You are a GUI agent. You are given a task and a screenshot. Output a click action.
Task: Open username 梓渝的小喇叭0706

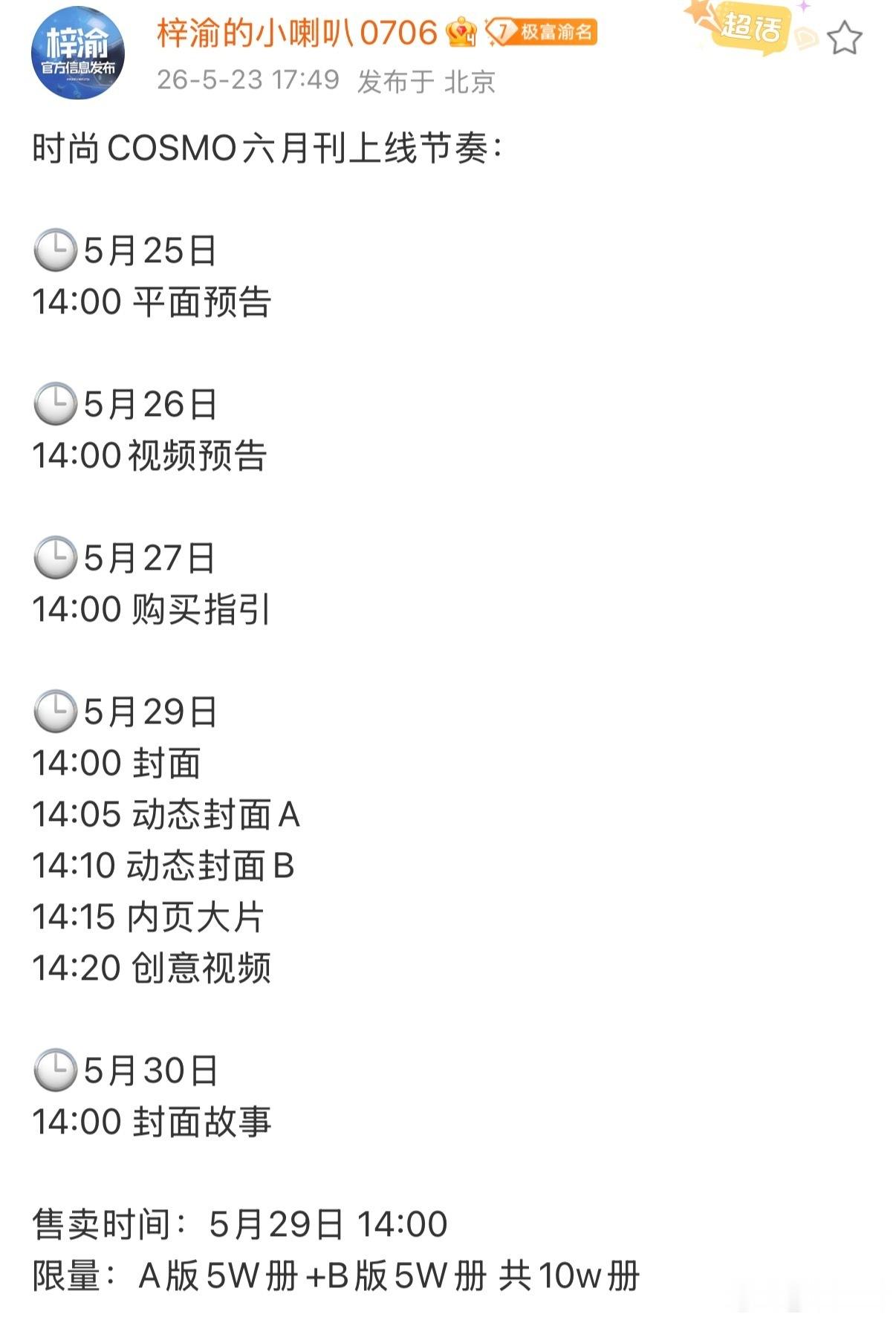click(297, 33)
